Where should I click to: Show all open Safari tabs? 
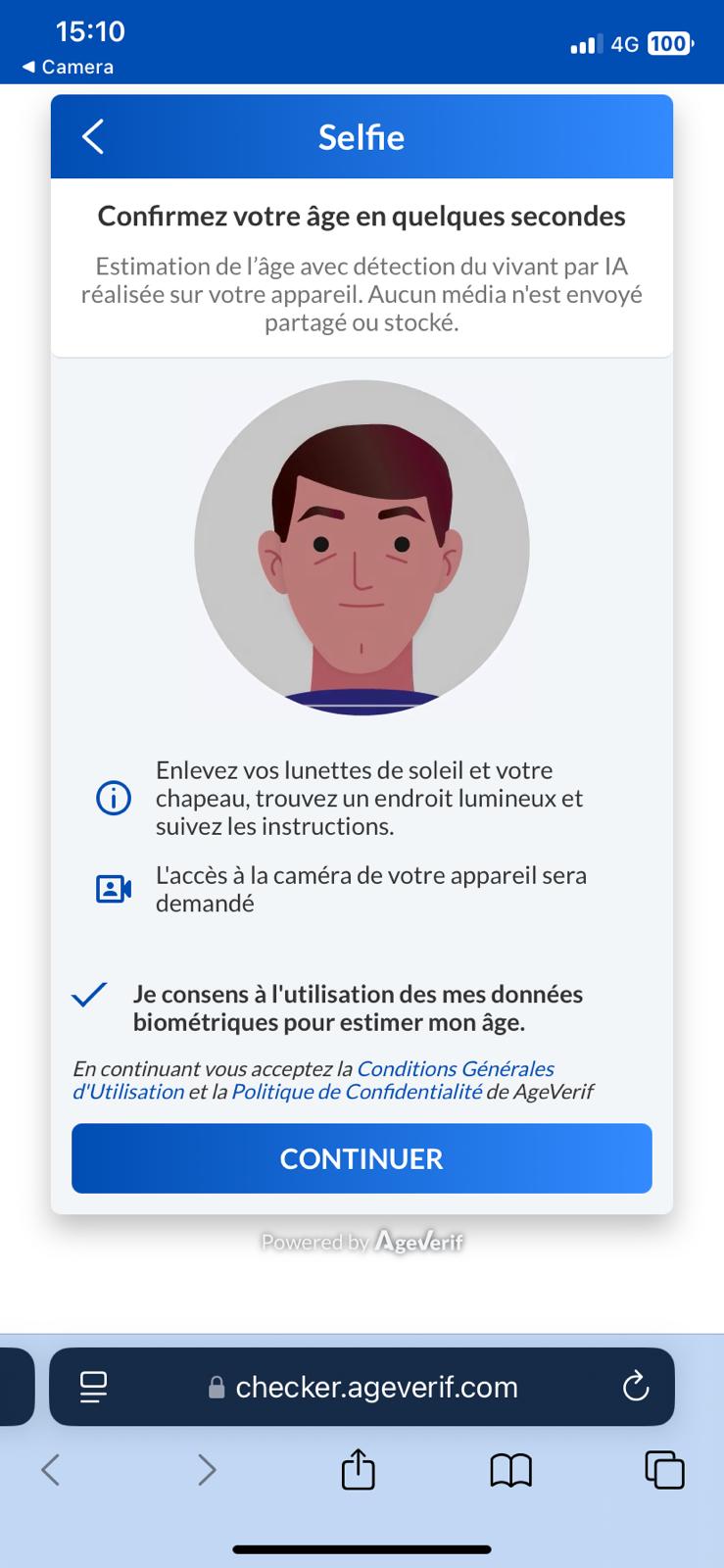click(x=663, y=1470)
